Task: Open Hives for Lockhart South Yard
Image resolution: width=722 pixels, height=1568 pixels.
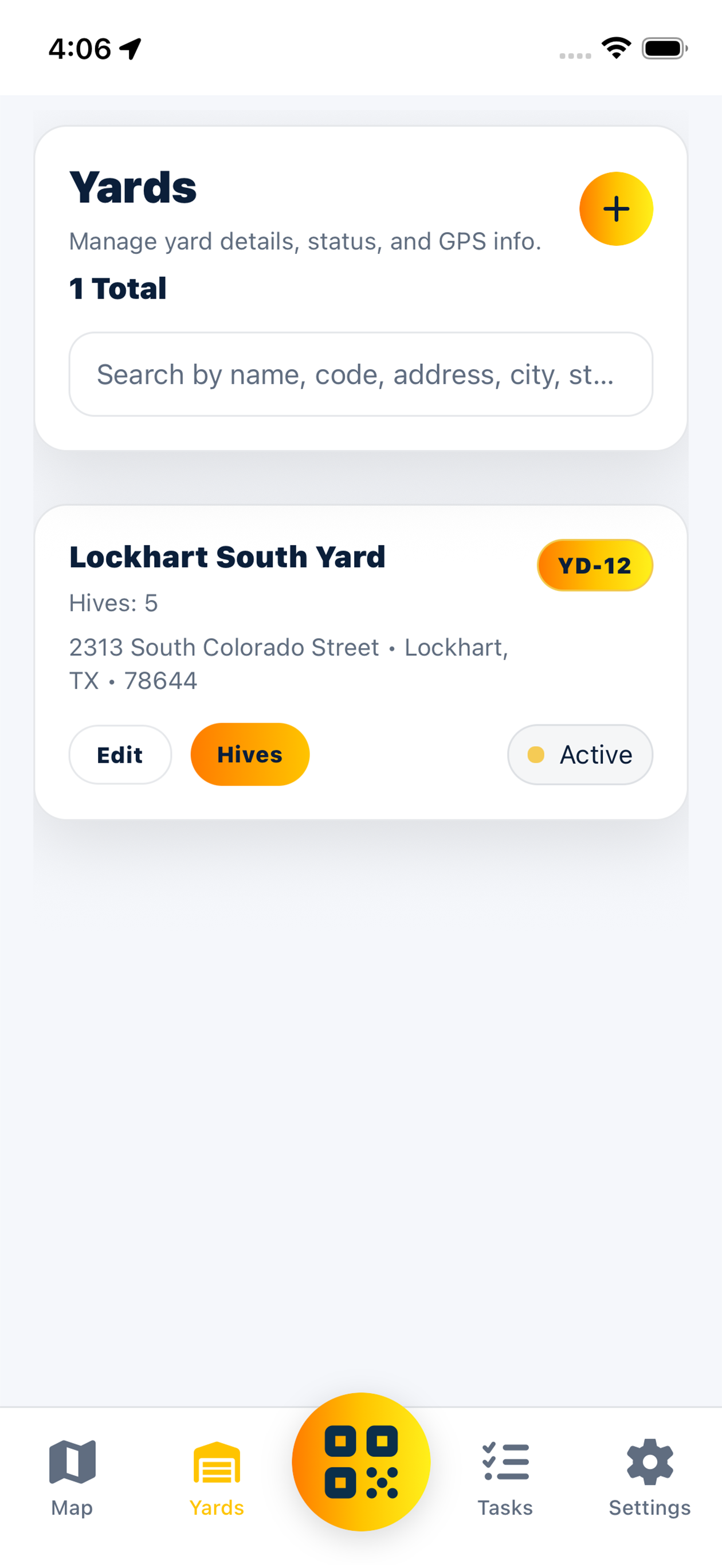Action: 250,754
